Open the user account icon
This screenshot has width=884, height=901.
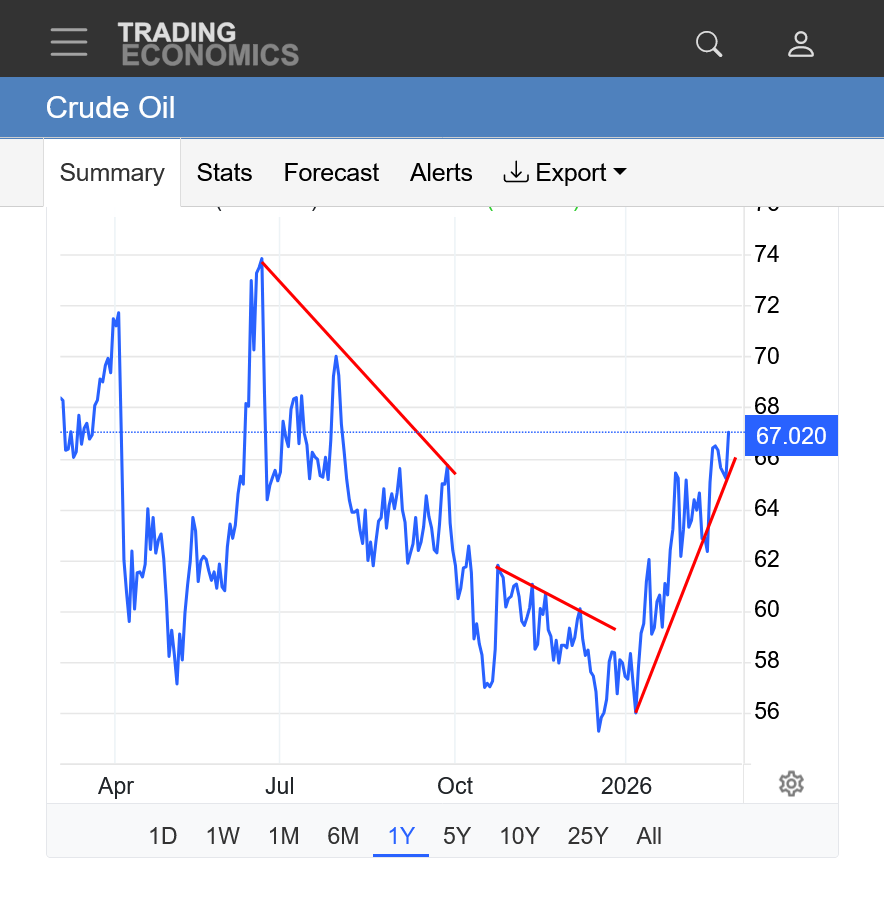801,43
